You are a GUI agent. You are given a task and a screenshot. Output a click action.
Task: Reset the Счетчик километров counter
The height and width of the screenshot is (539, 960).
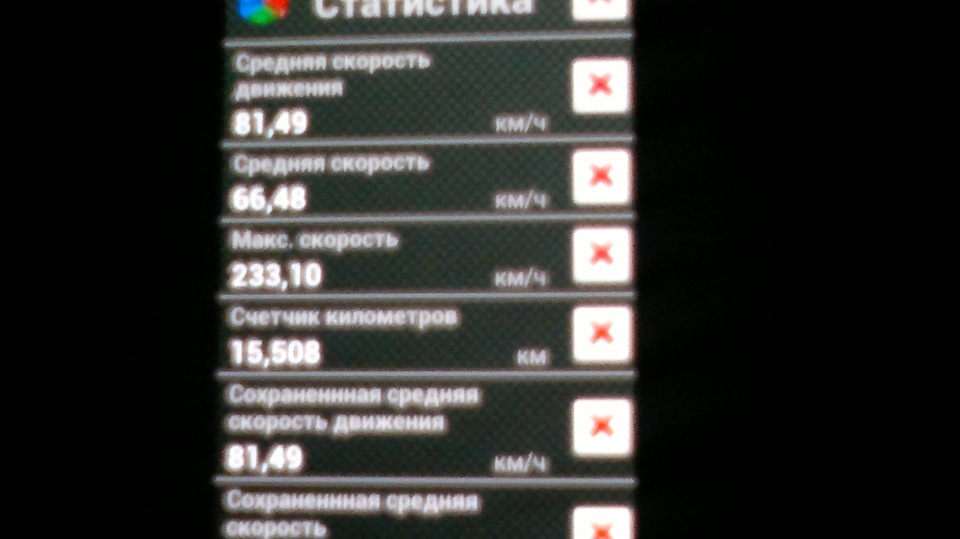tap(600, 333)
